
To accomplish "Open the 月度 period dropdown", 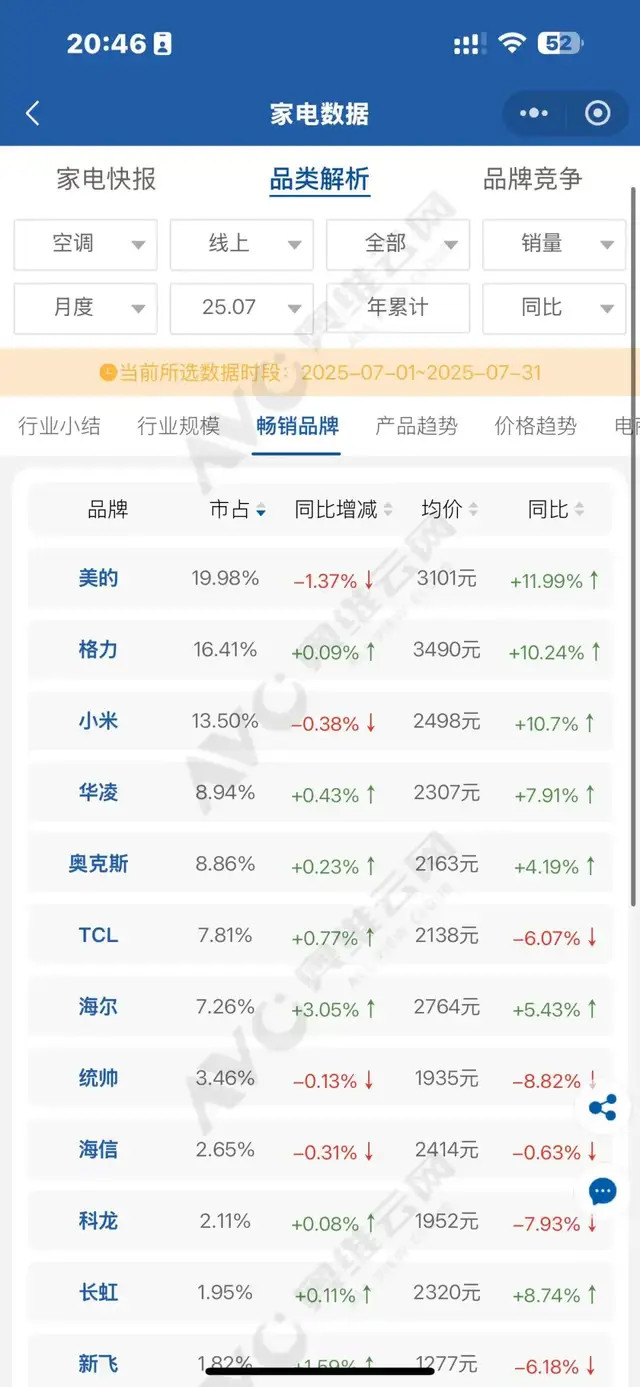I will pyautogui.click(x=85, y=307).
